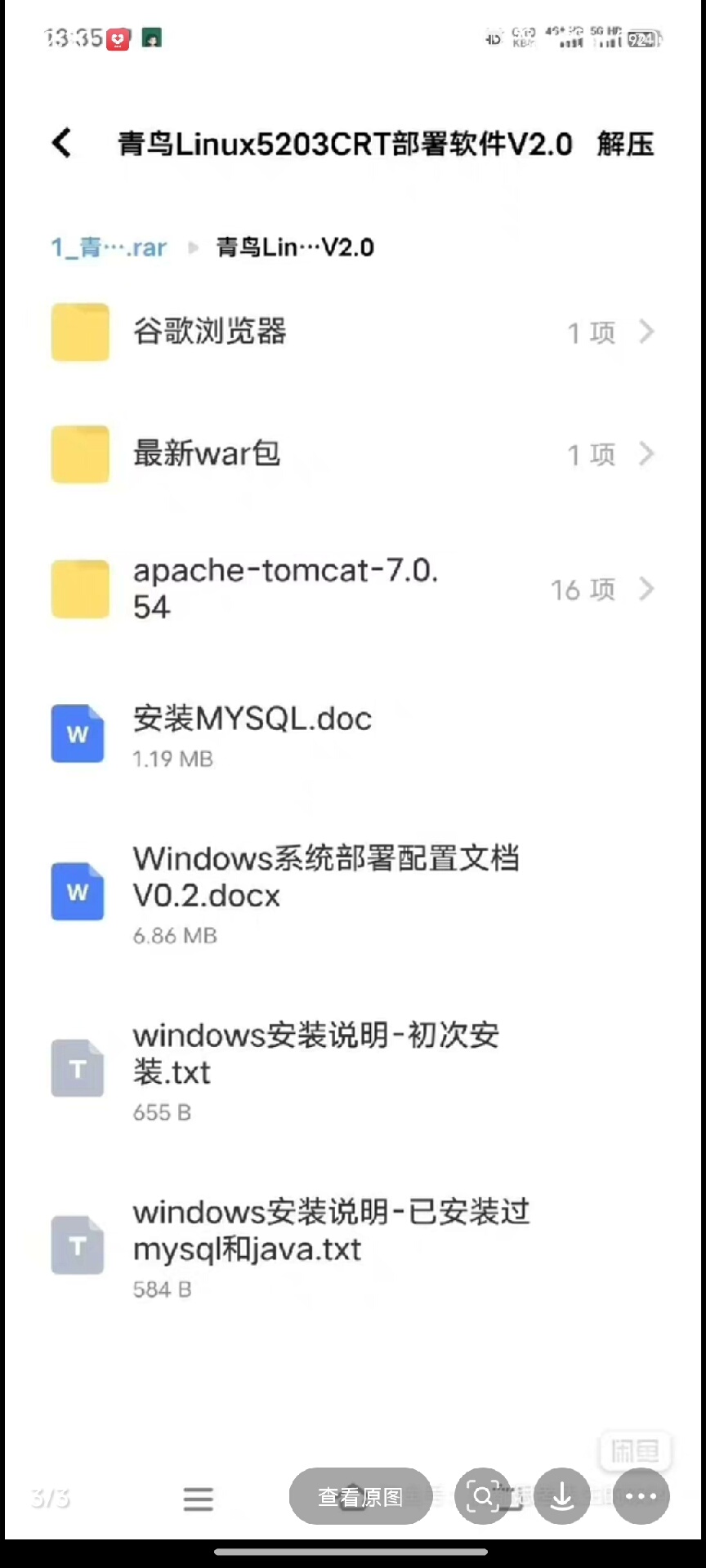Download this image
Viewport: 706px width, 1568px height.
point(562,1496)
